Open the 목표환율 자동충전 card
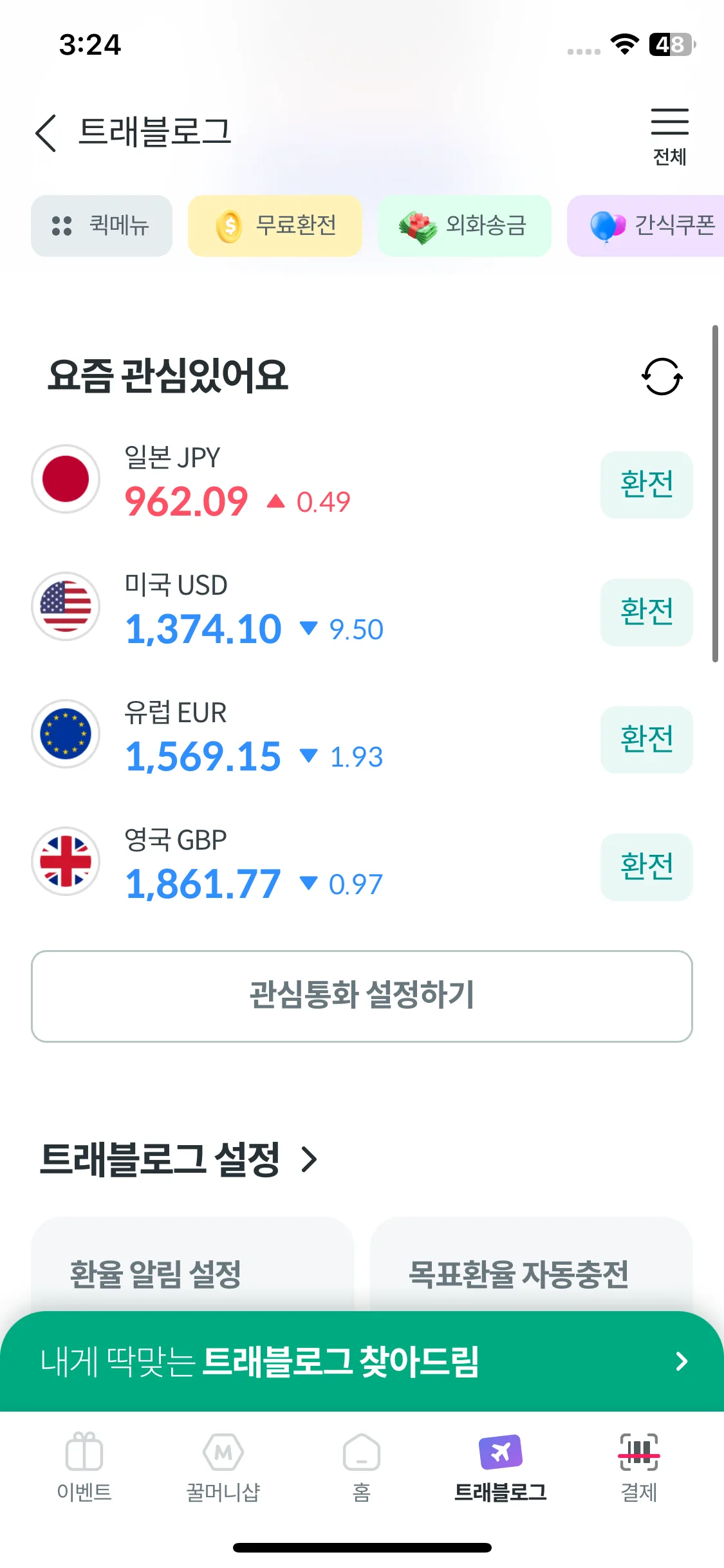The width and height of the screenshot is (724, 1568). pyautogui.click(x=531, y=1265)
